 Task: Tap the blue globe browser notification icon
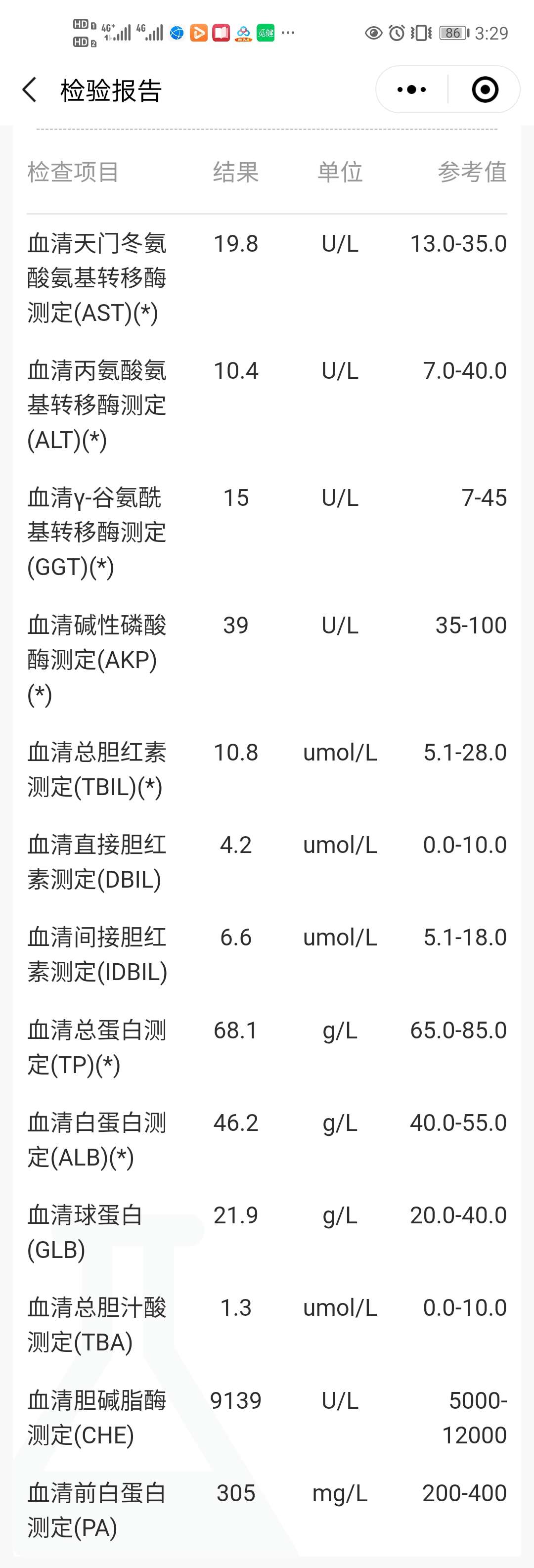tap(176, 32)
